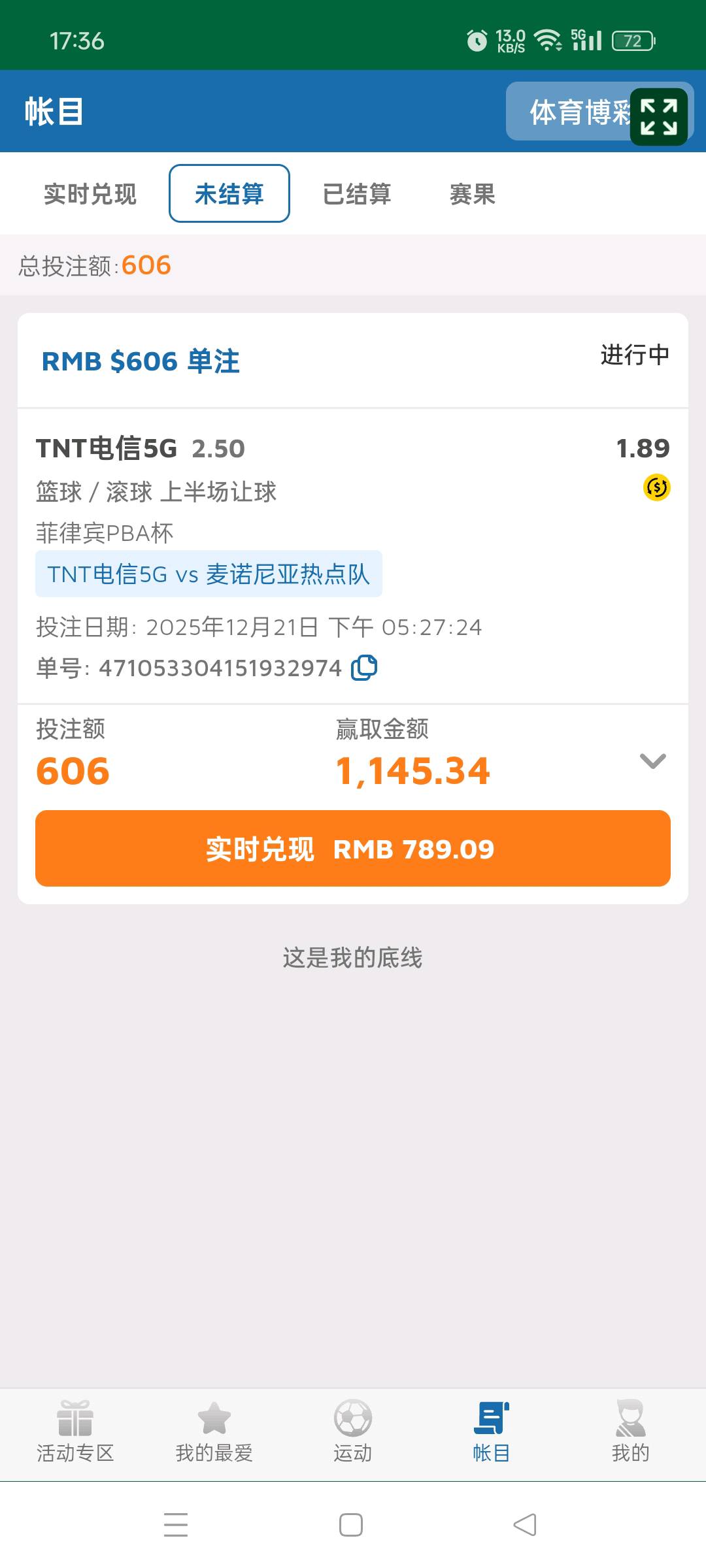The width and height of the screenshot is (706, 1568).
Task: Open the 运动 soccer ball icon
Action: 352,1429
